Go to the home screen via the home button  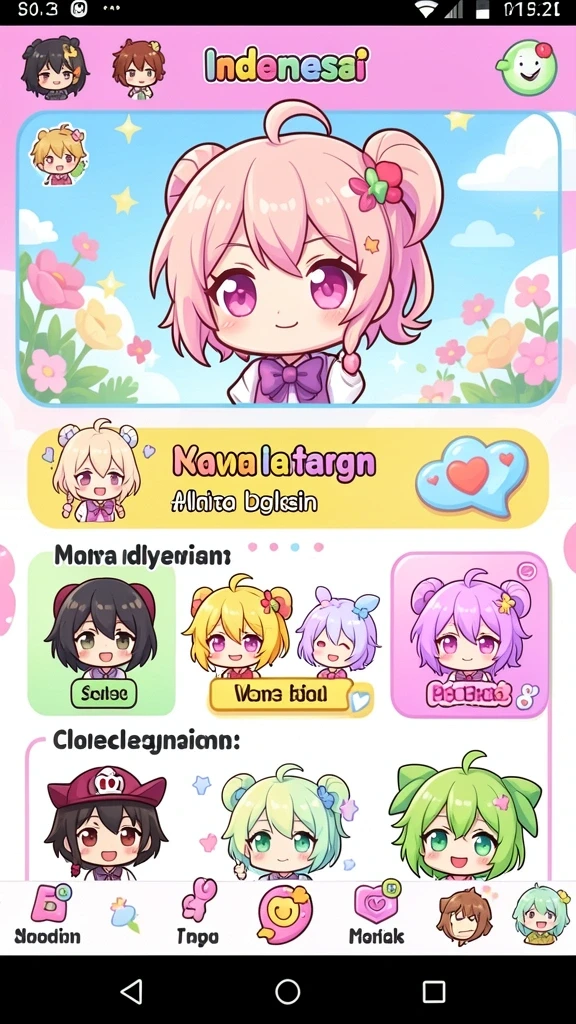287,991
